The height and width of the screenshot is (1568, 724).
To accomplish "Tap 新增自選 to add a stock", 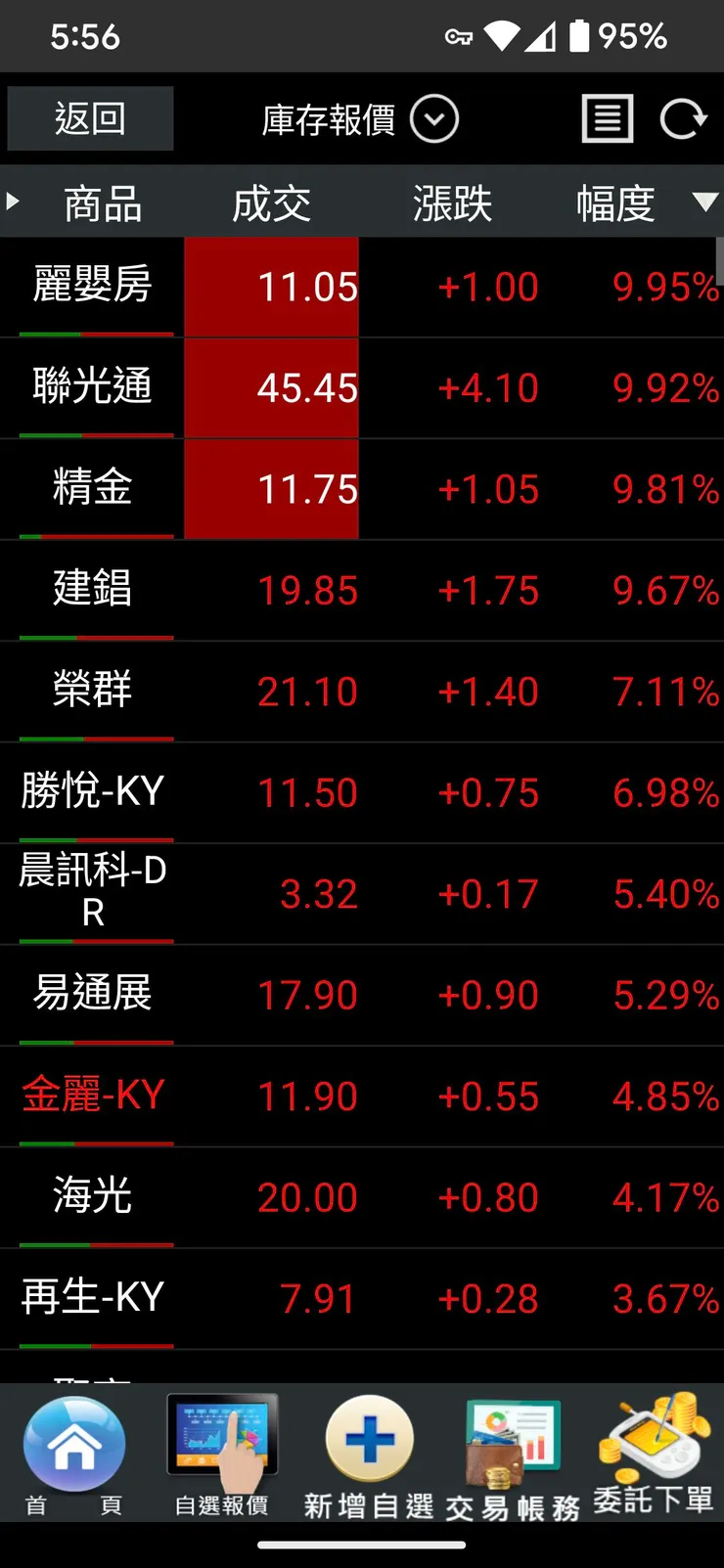I will click(369, 1454).
